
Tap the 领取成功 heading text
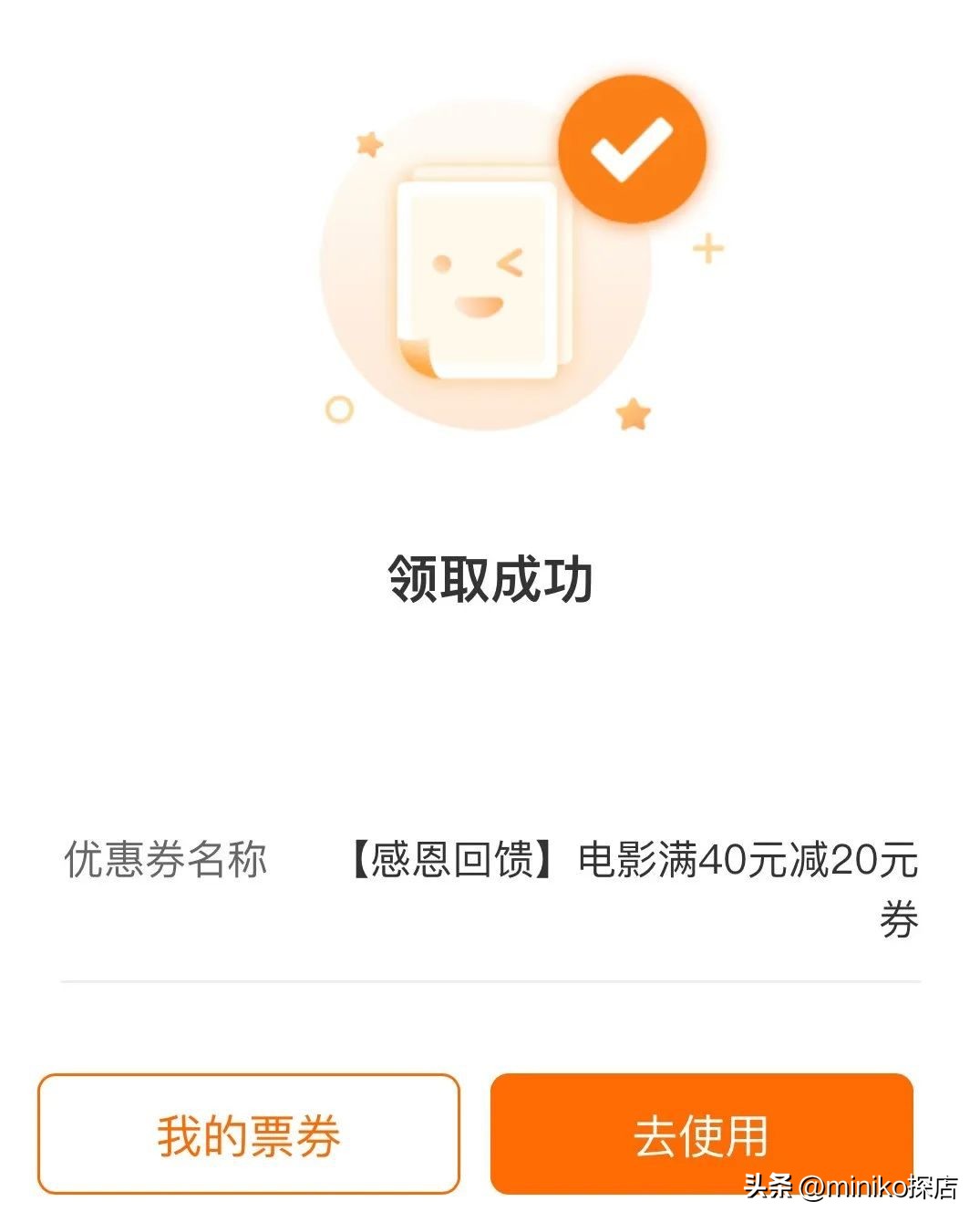(490, 578)
